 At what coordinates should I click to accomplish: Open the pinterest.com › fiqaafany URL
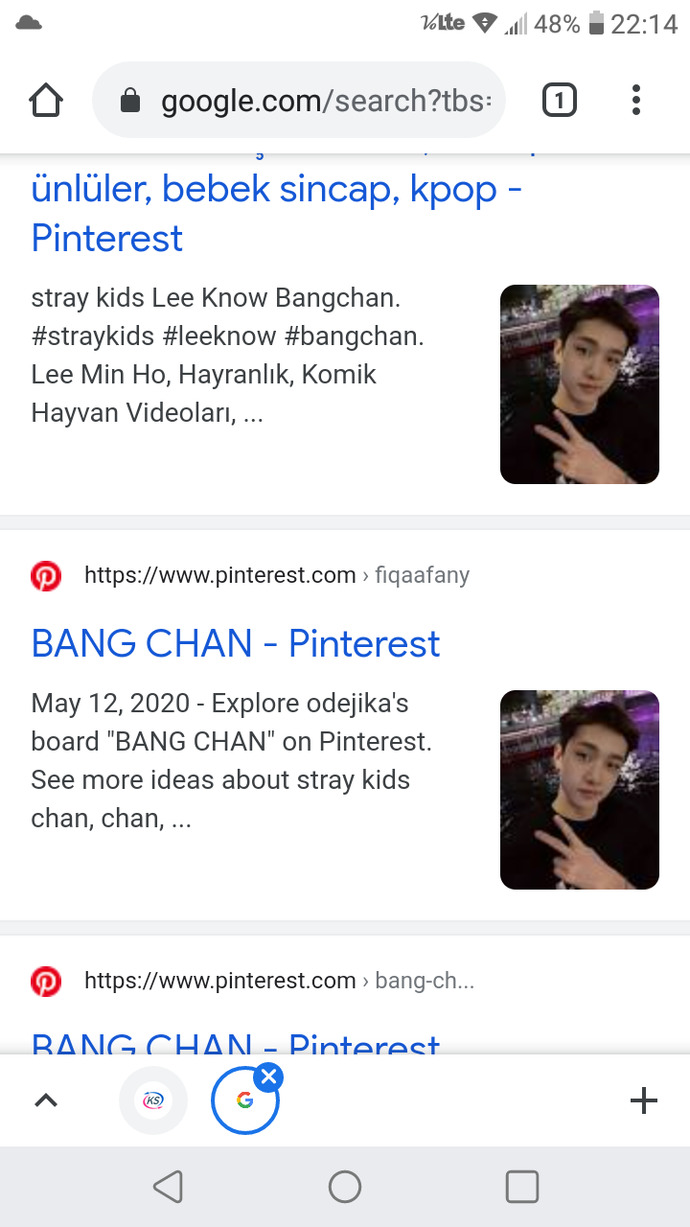tap(276, 575)
